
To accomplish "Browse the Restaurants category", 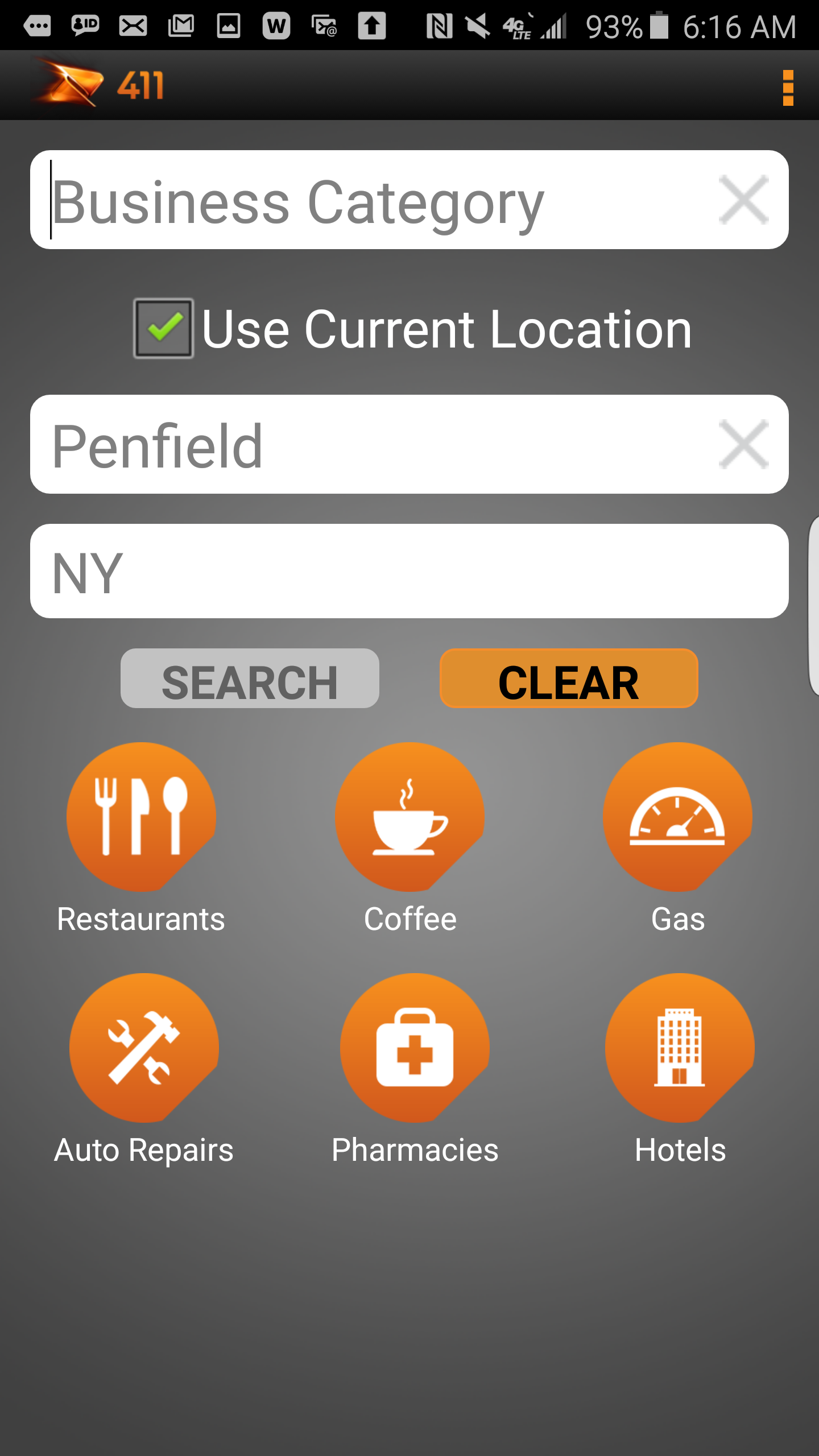I will [141, 839].
